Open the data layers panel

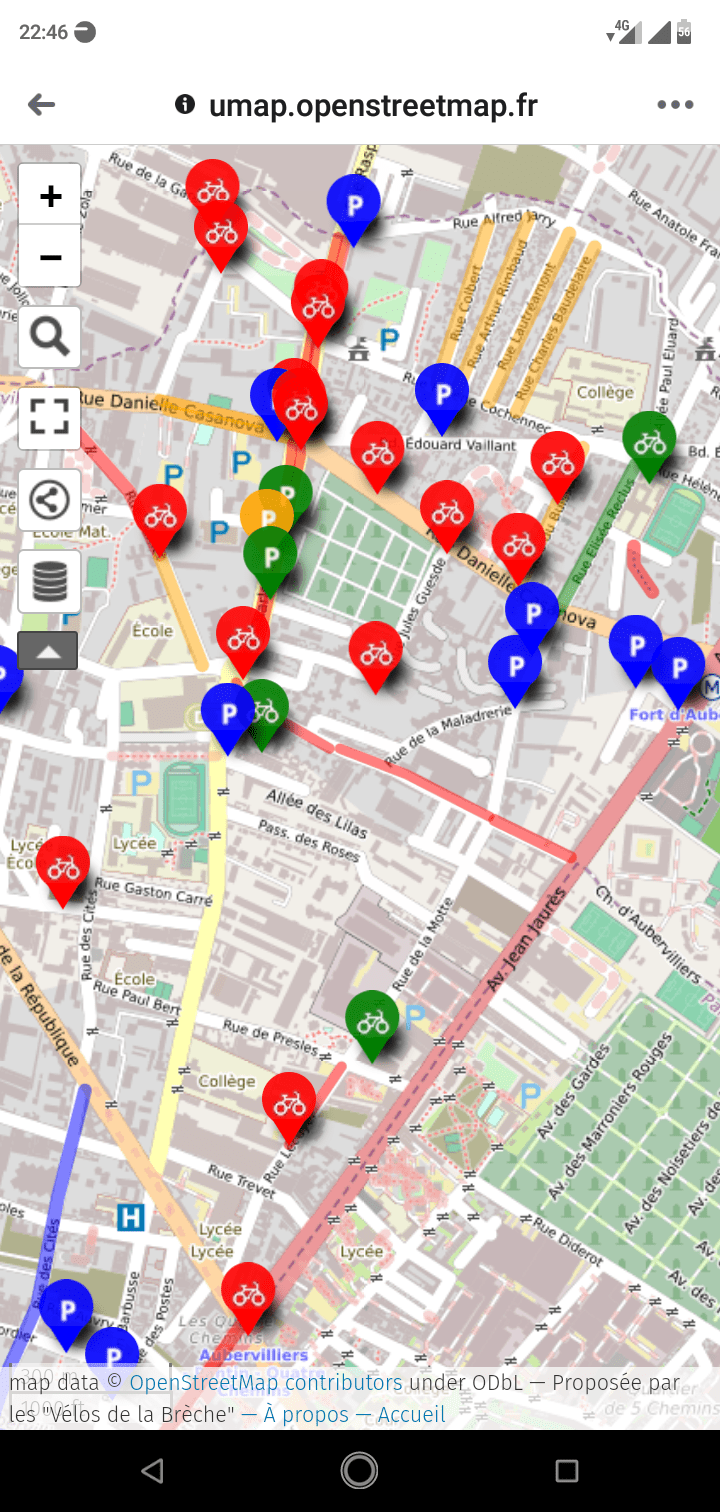point(49,580)
